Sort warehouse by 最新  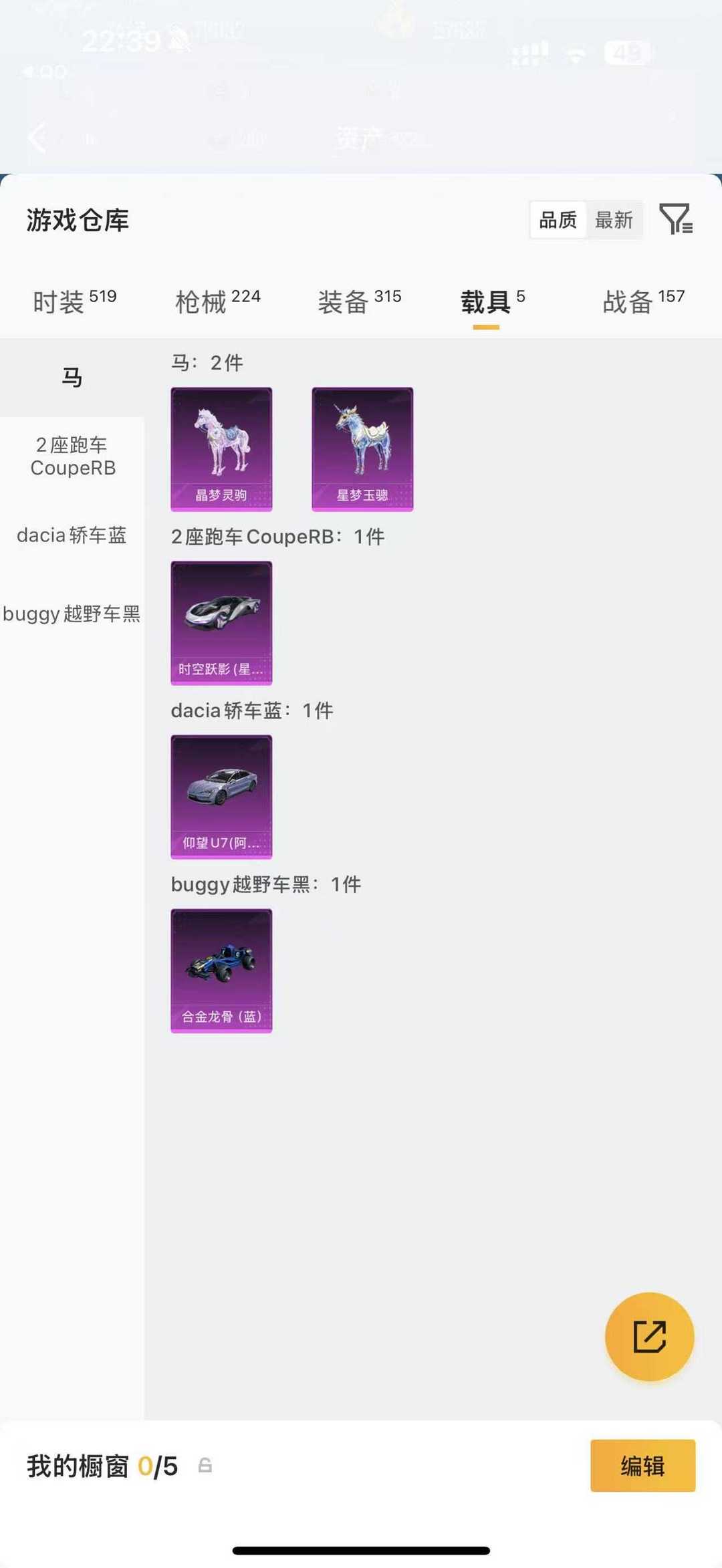(614, 220)
